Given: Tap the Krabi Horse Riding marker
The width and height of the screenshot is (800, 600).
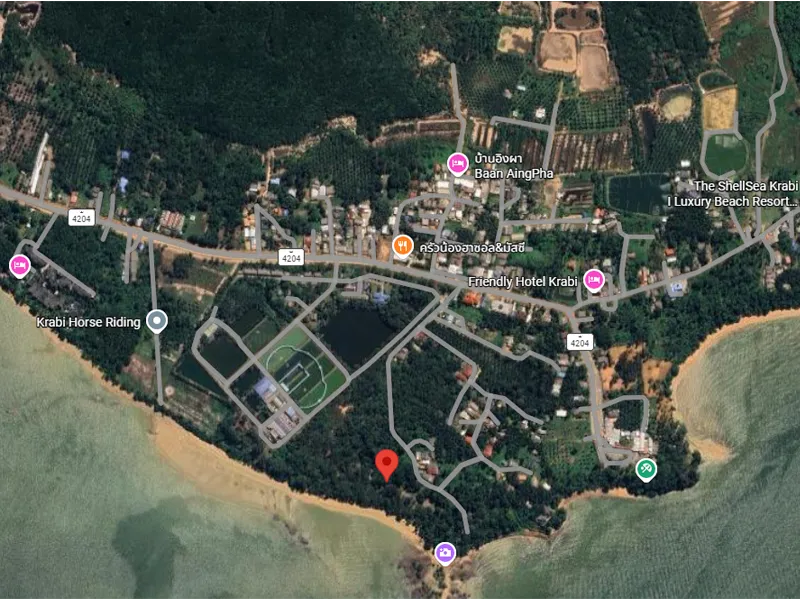Looking at the screenshot, I should point(156,321).
